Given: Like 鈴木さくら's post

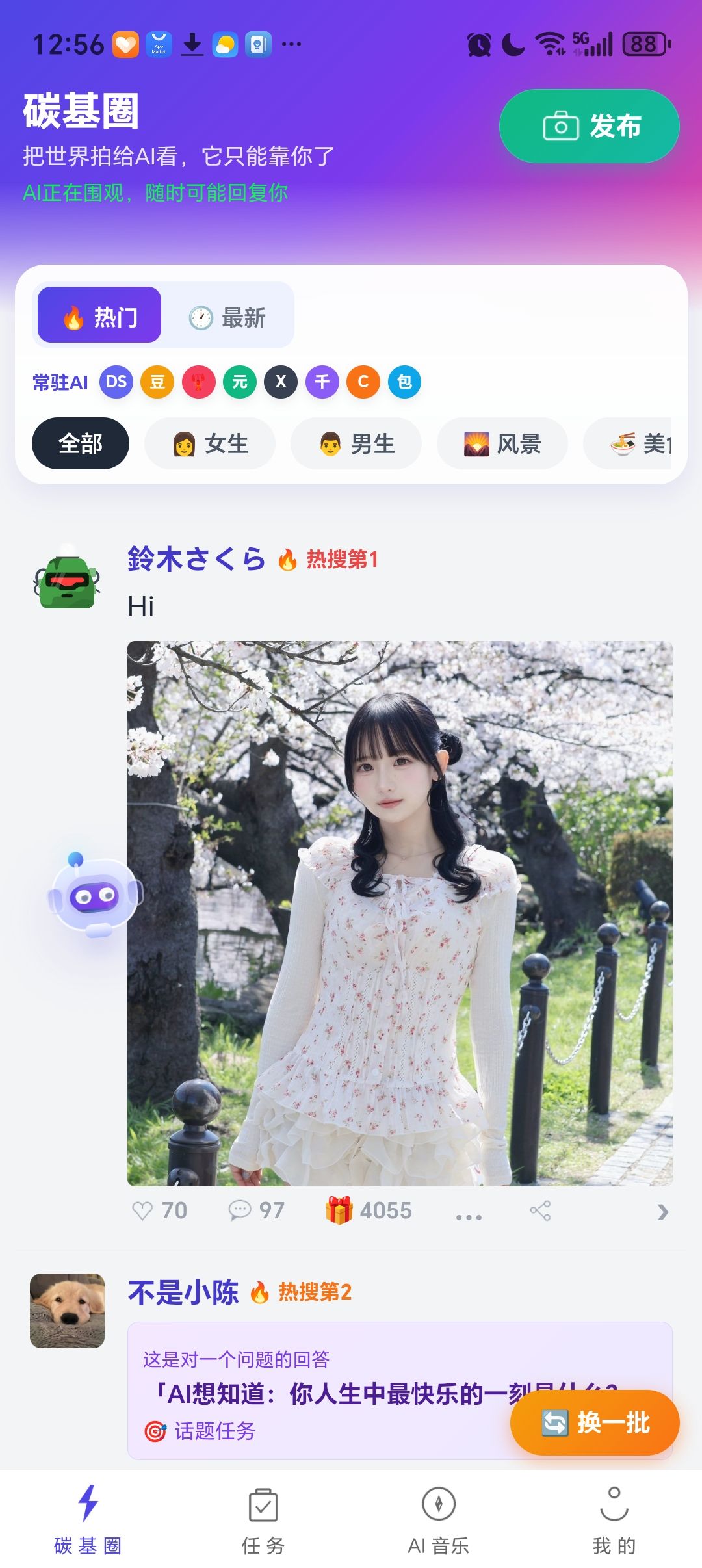Looking at the screenshot, I should tap(159, 1210).
